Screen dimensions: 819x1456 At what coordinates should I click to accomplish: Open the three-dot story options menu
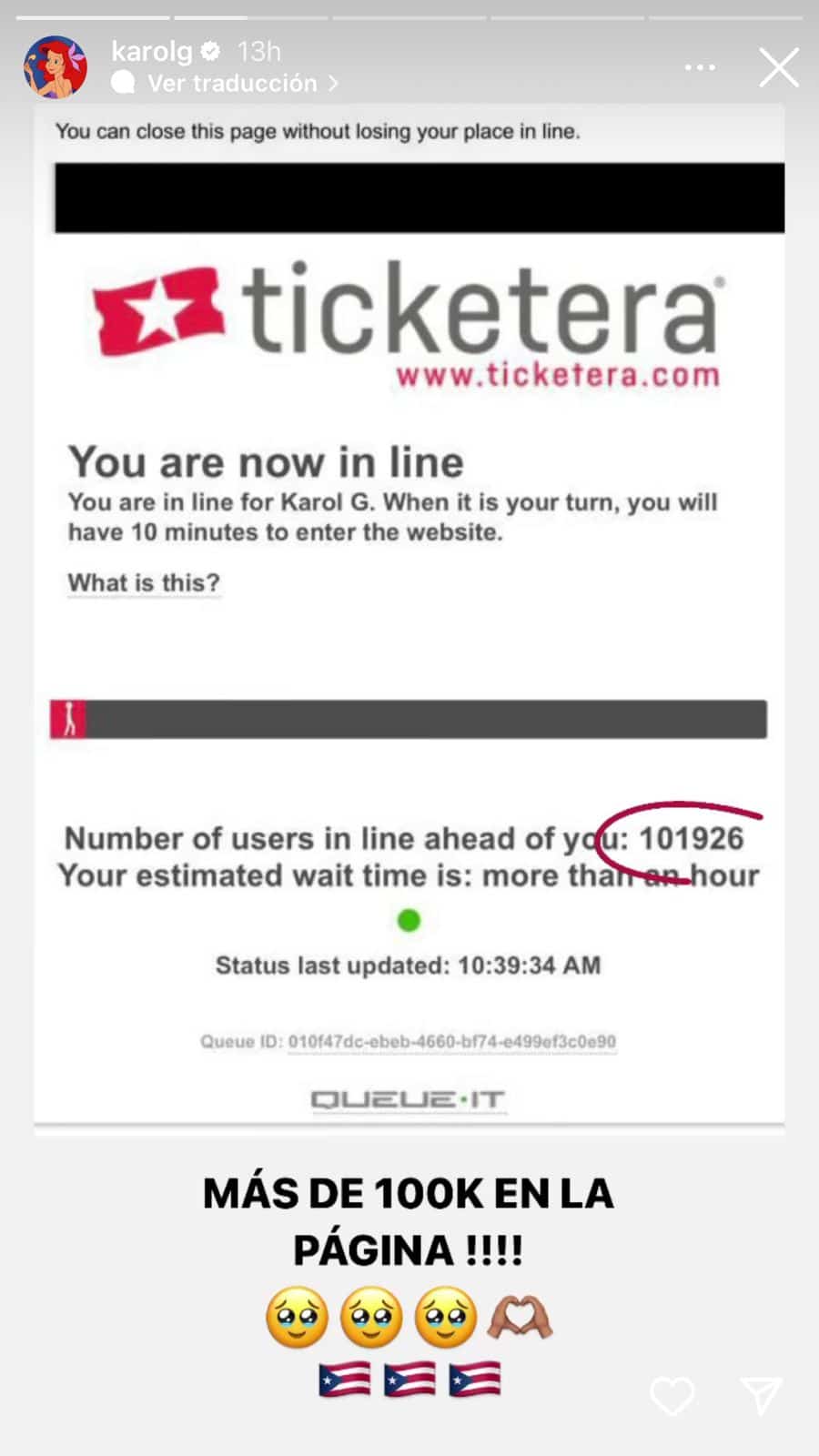(x=699, y=67)
